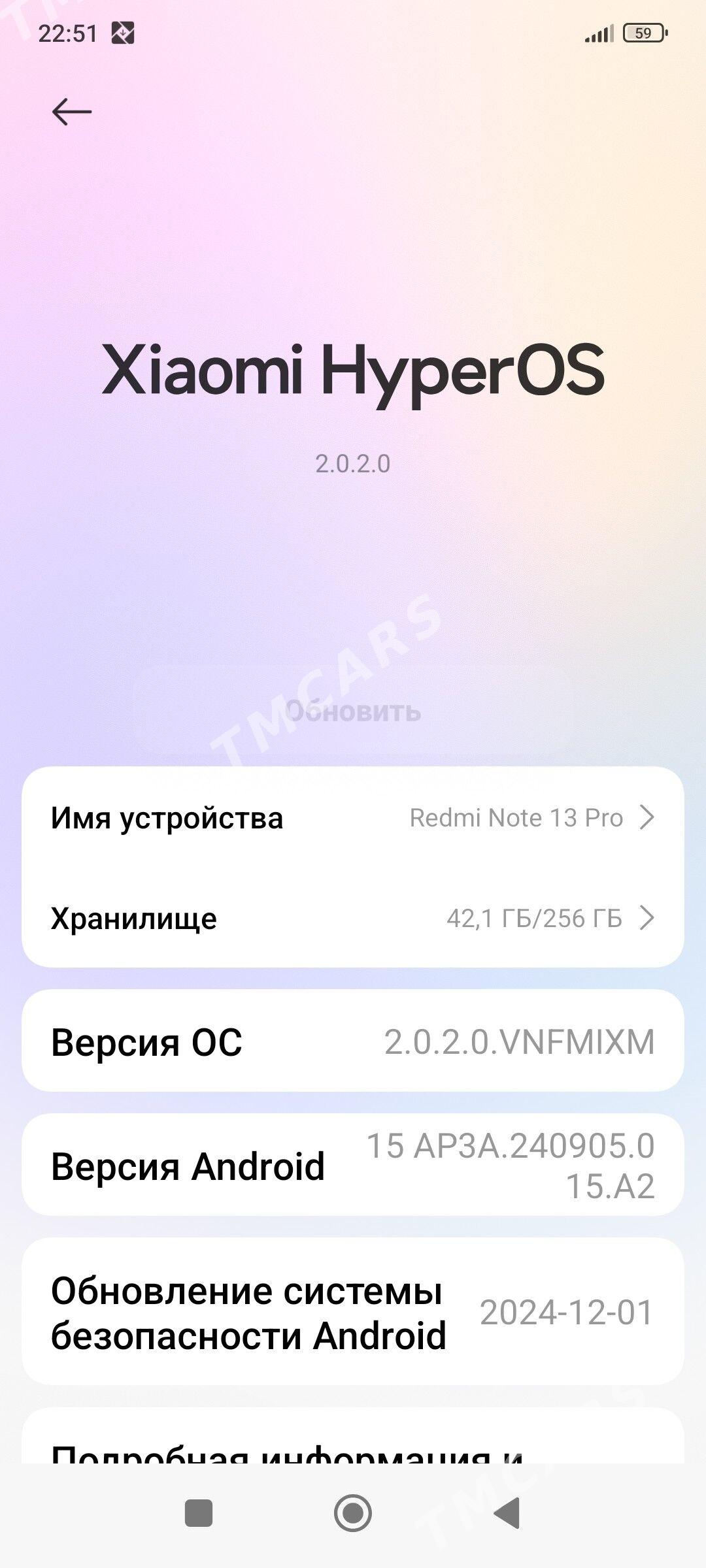
Task: Open recent apps with the square button
Action: (199, 1513)
